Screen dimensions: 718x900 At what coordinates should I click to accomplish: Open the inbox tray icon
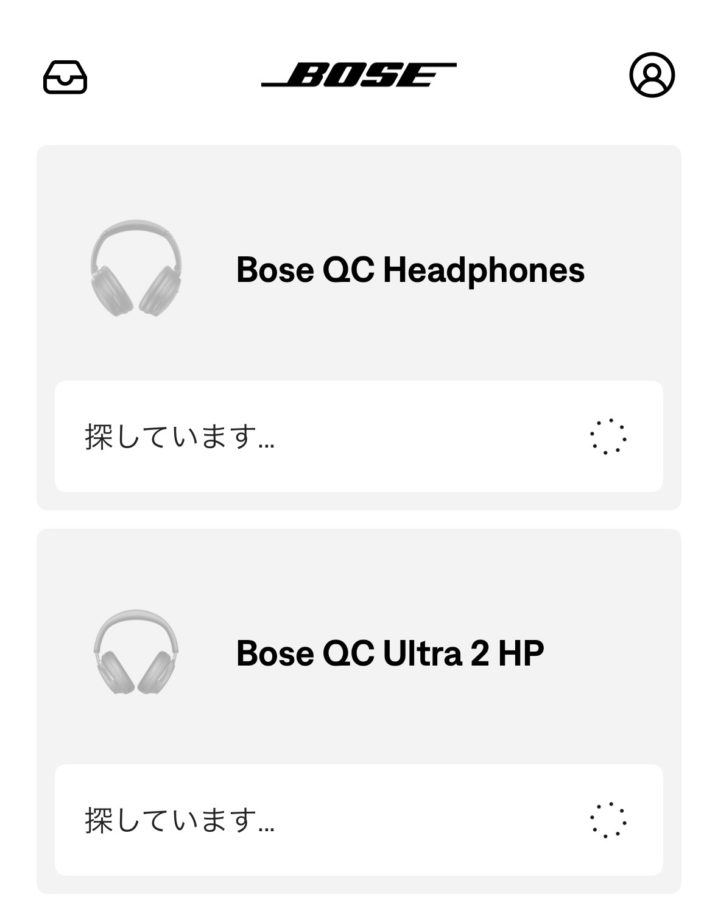[65, 77]
